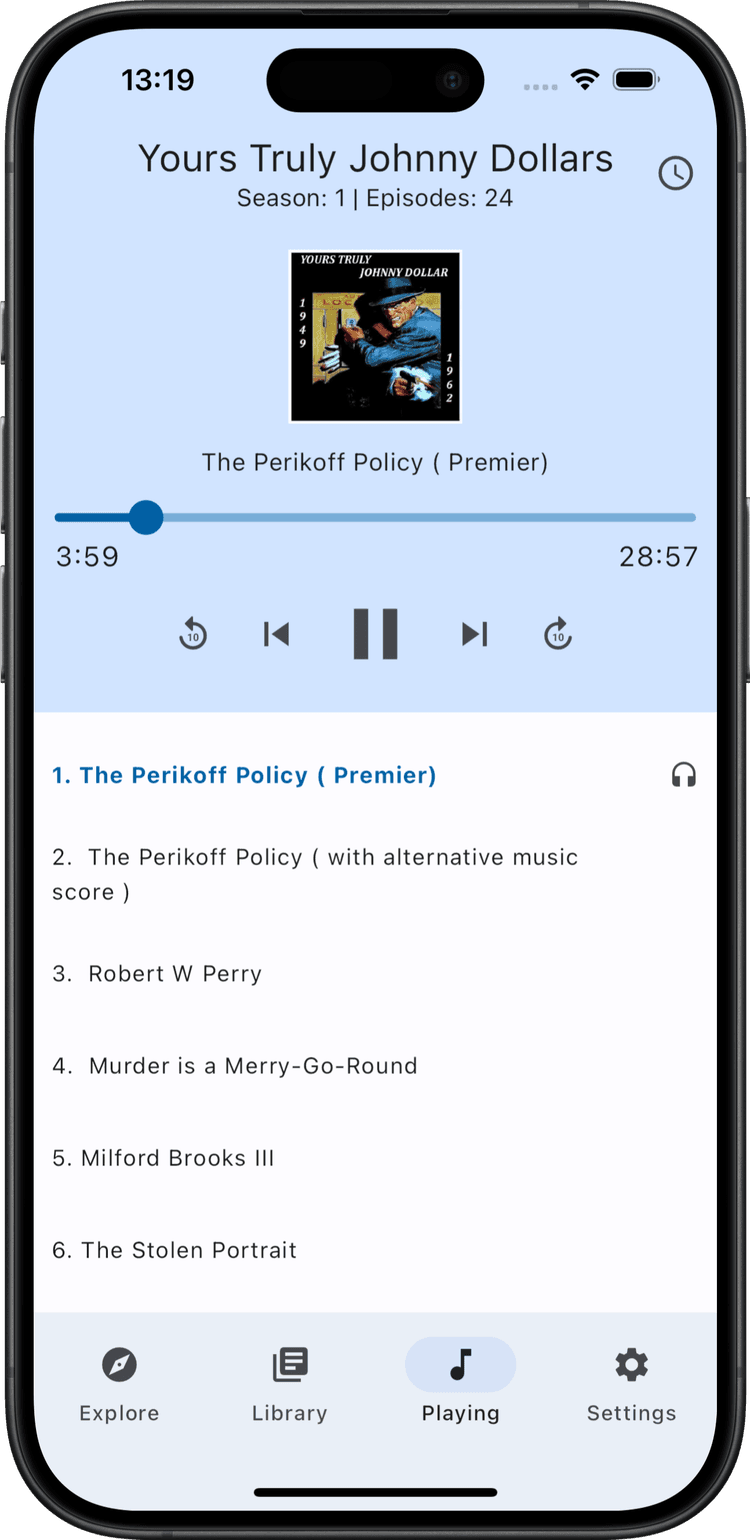The width and height of the screenshot is (750, 1540).
Task: Select the Playing tab
Action: 460,1384
